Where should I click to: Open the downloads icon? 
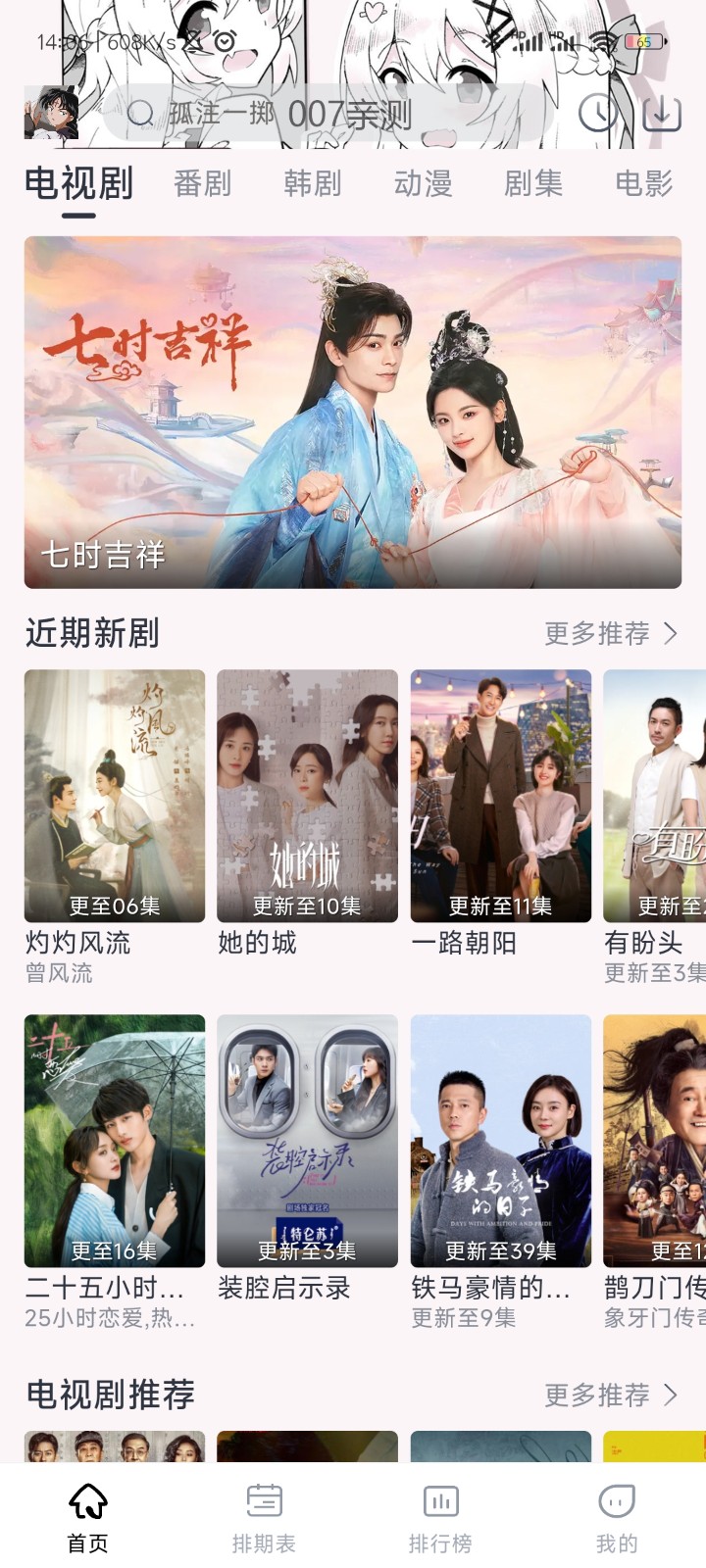(662, 114)
